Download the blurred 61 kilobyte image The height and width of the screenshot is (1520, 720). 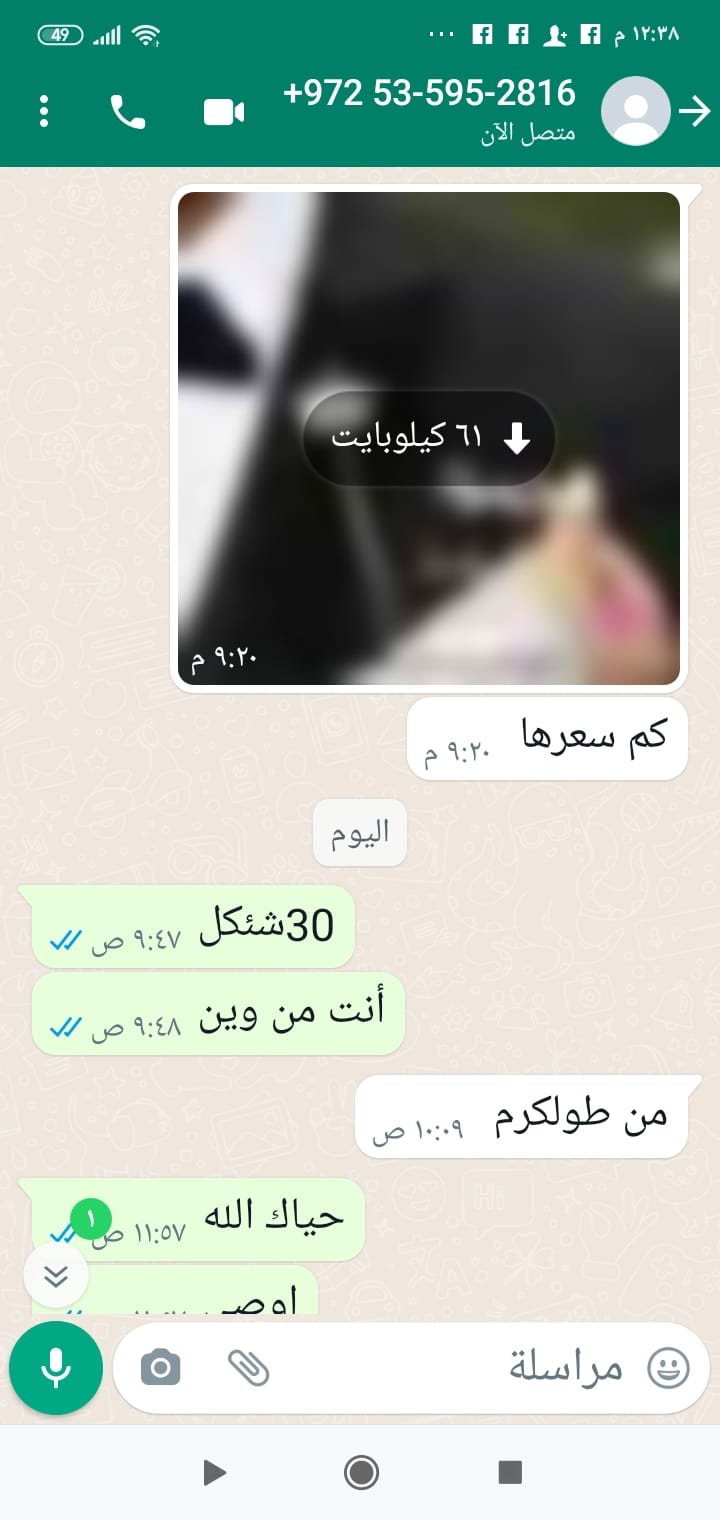(429, 438)
